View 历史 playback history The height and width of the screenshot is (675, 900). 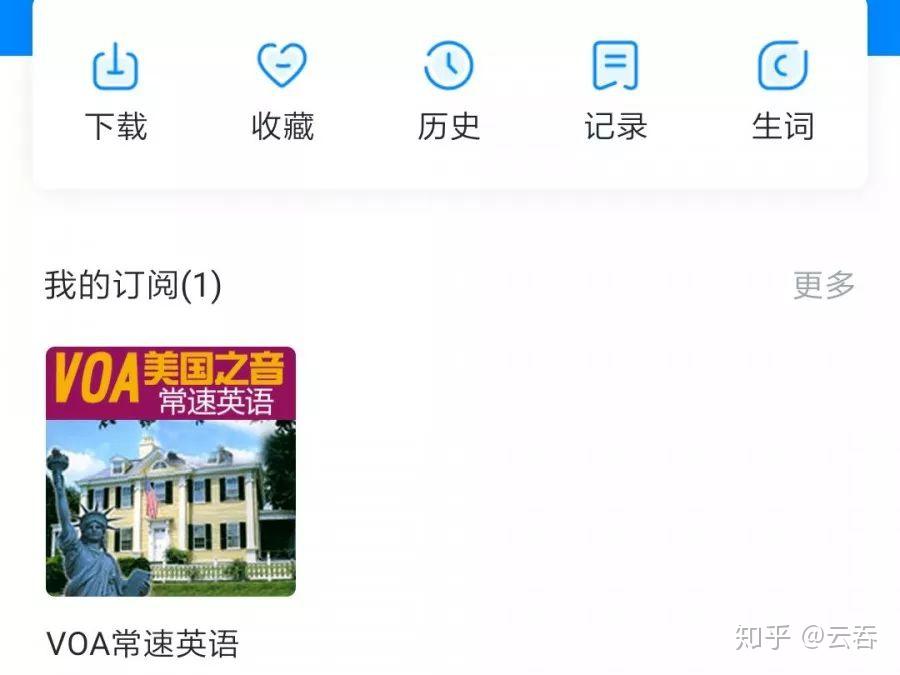(449, 92)
